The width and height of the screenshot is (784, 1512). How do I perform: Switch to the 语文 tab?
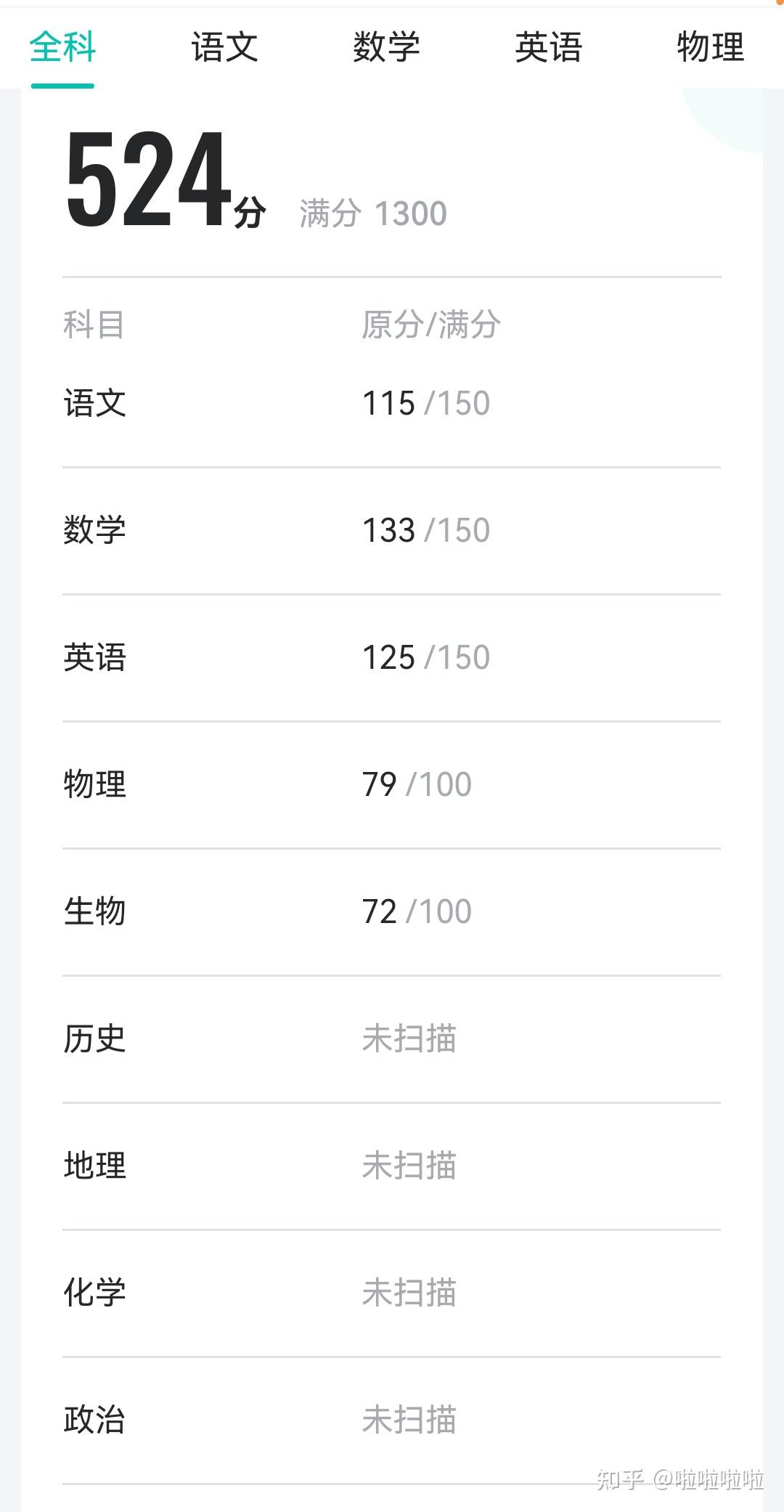tap(224, 48)
